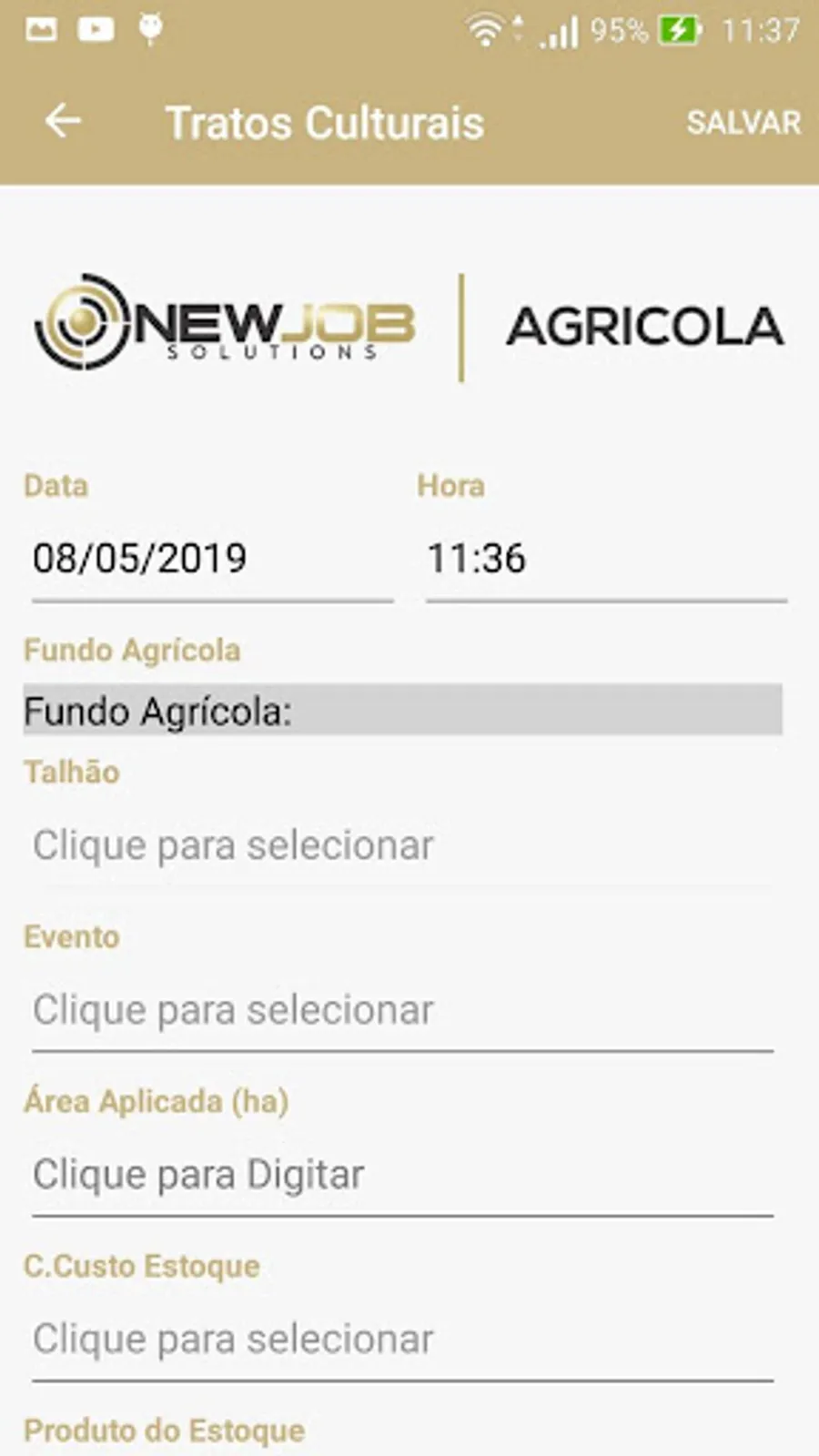
Task: Open the Fundo Agrícola selector
Action: click(402, 711)
